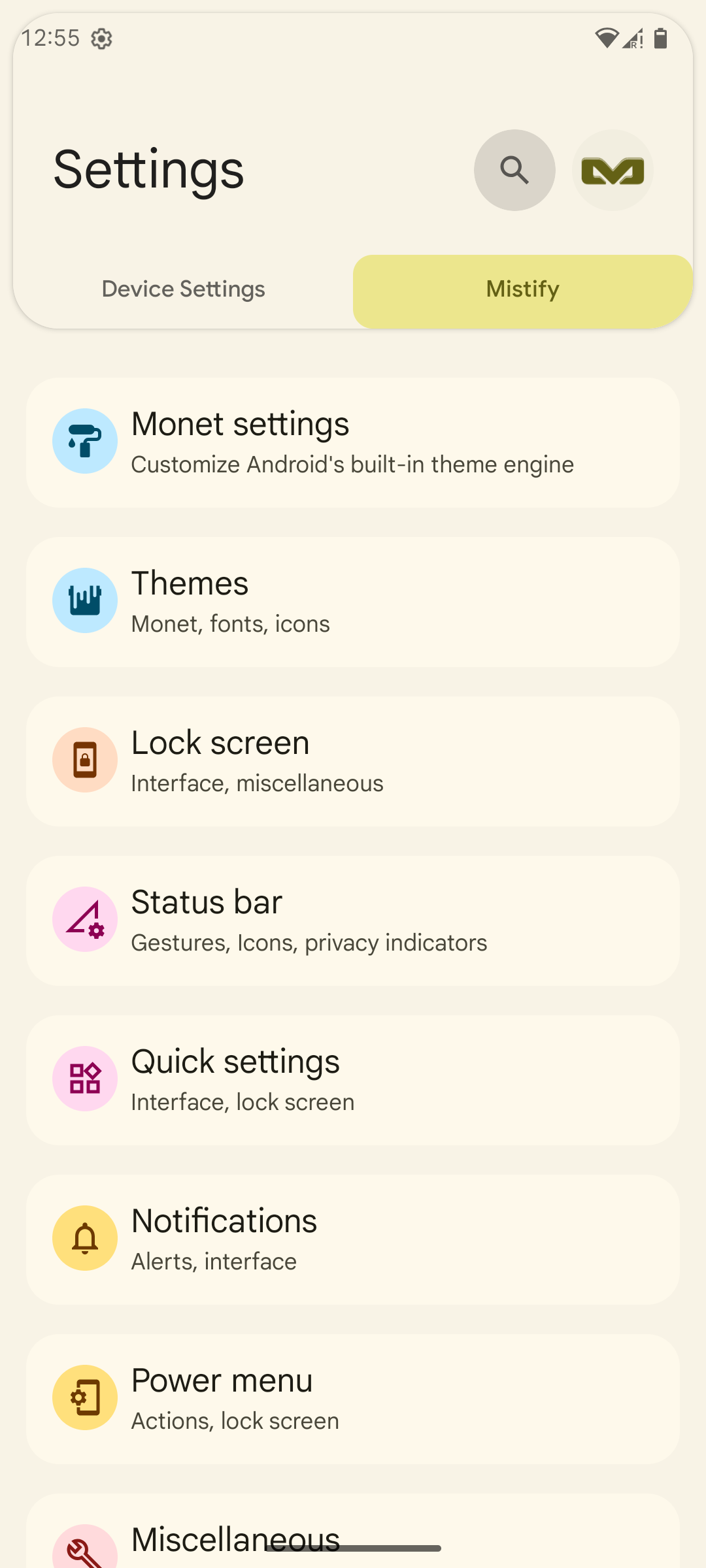Open Notifications settings
Viewport: 706px width, 1568px height.
click(x=353, y=1239)
